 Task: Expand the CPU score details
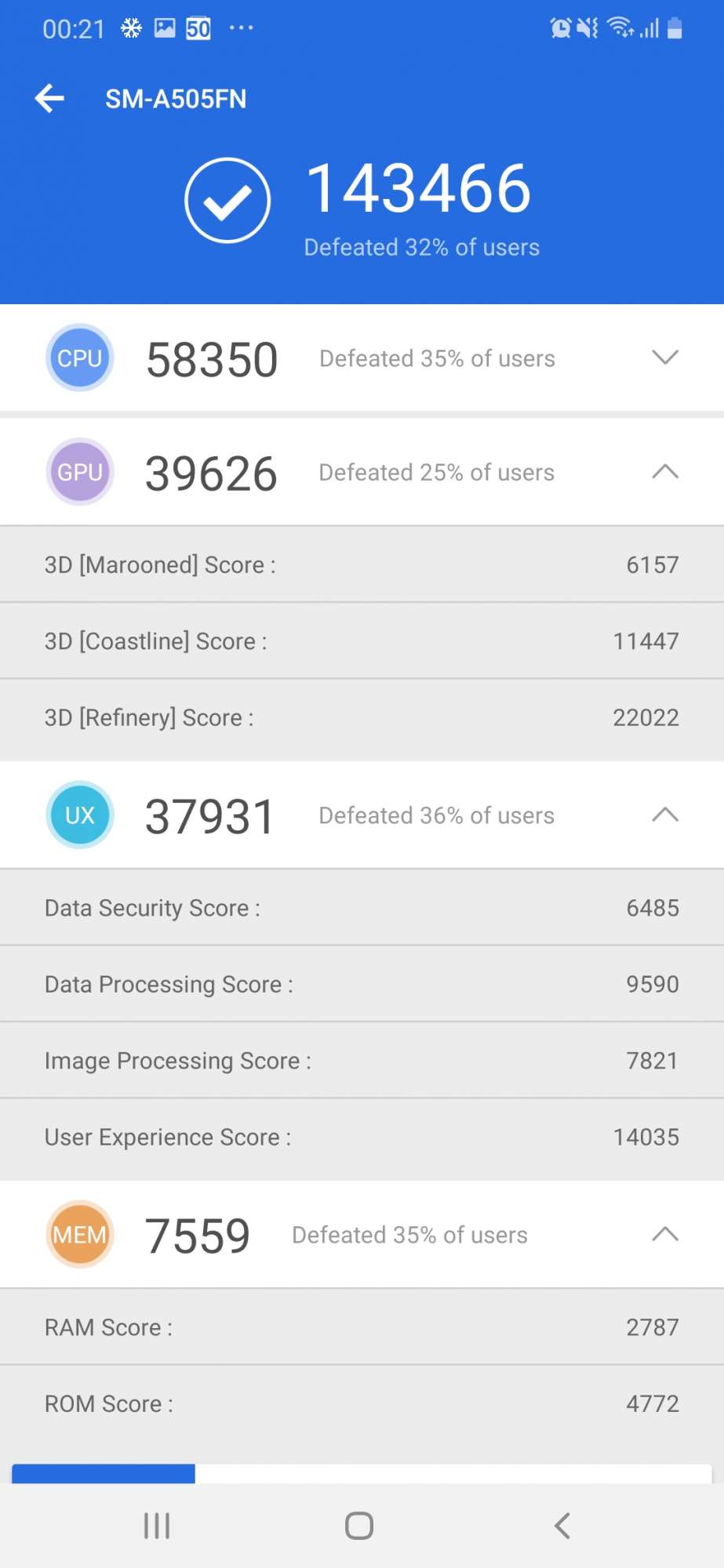pyautogui.click(x=664, y=358)
